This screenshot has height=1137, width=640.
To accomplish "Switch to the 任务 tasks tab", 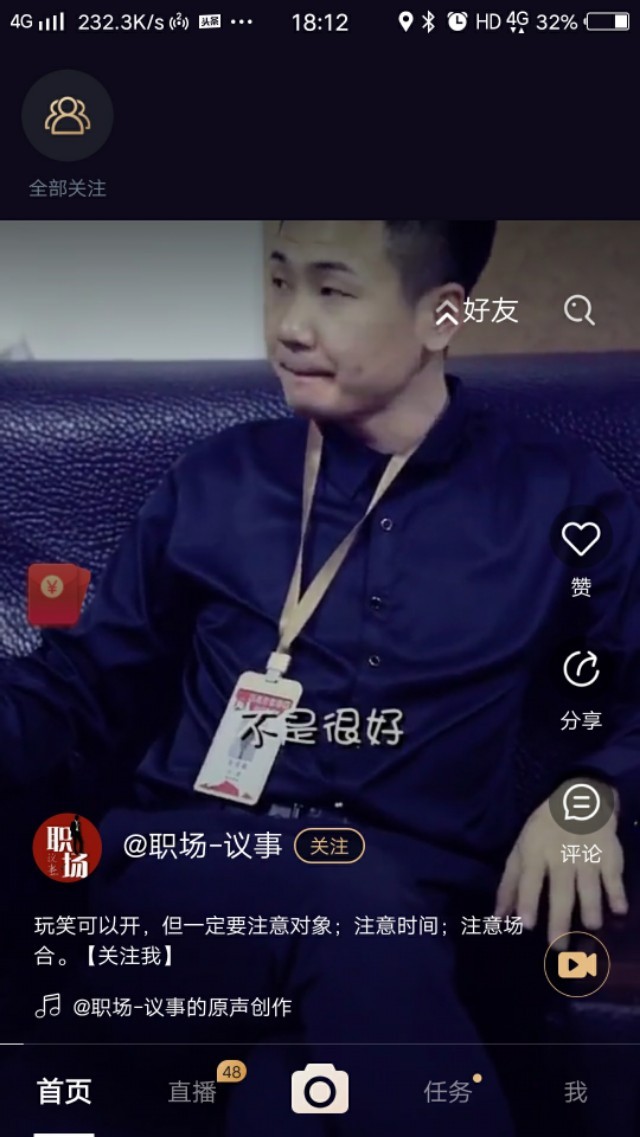I will (447, 1092).
